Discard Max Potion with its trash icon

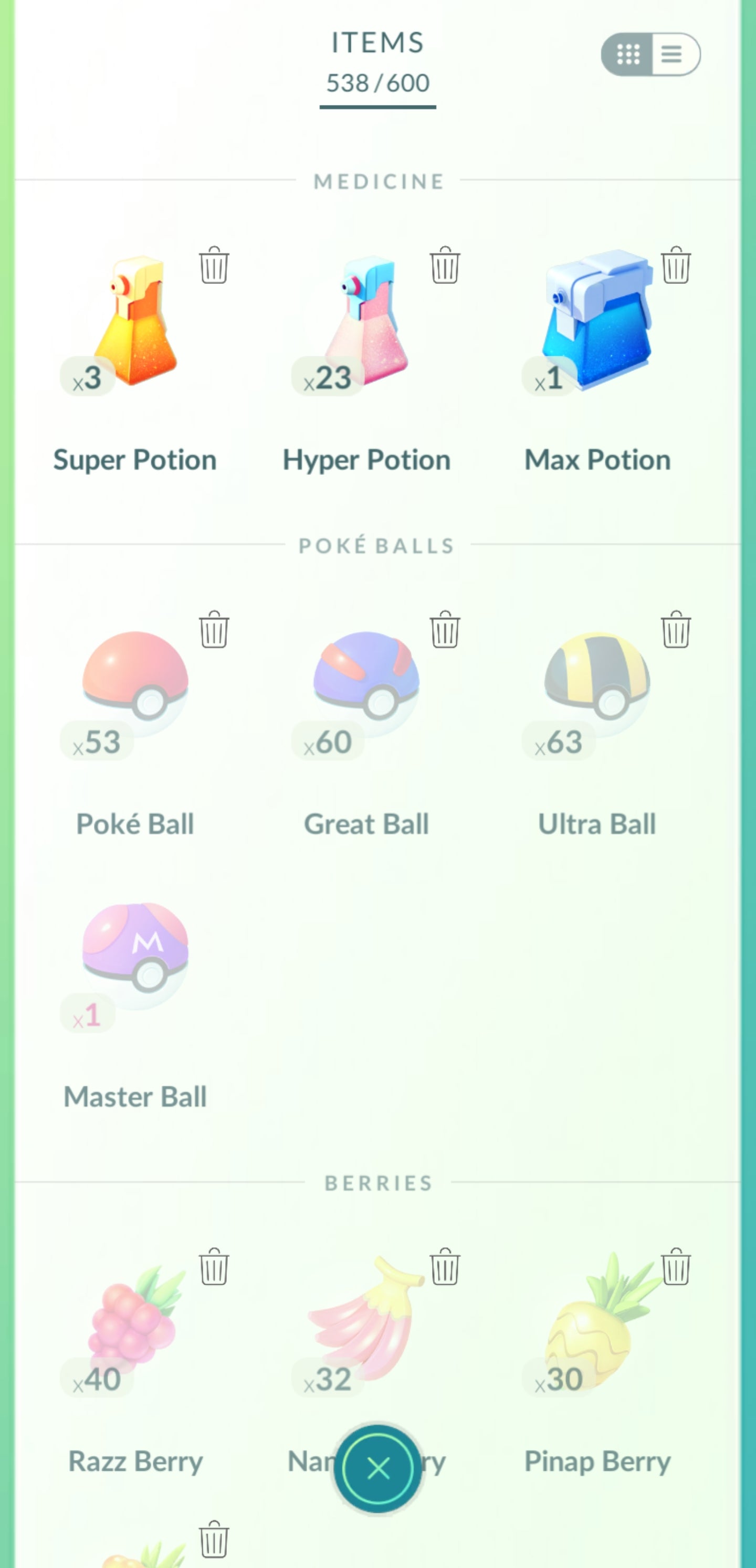[x=676, y=266]
